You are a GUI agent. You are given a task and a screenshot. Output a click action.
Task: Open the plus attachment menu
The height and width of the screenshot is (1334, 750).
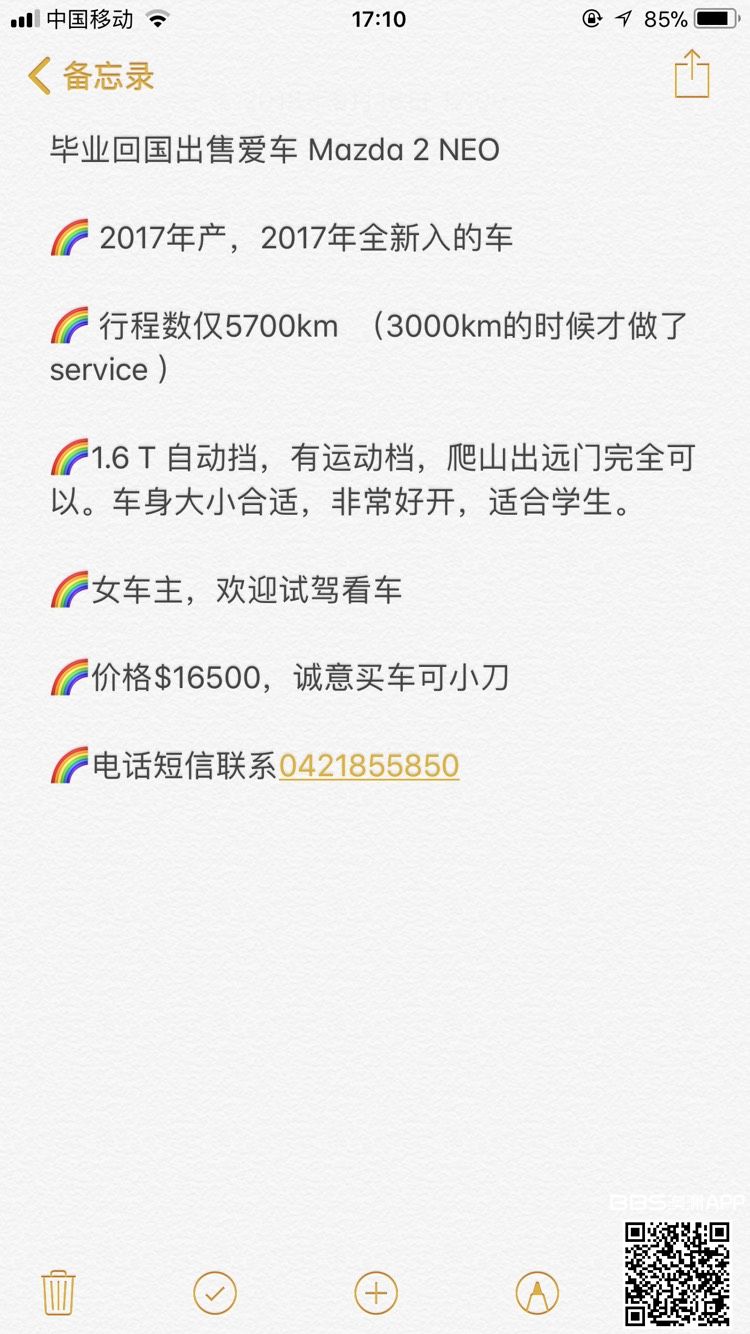(x=376, y=1292)
